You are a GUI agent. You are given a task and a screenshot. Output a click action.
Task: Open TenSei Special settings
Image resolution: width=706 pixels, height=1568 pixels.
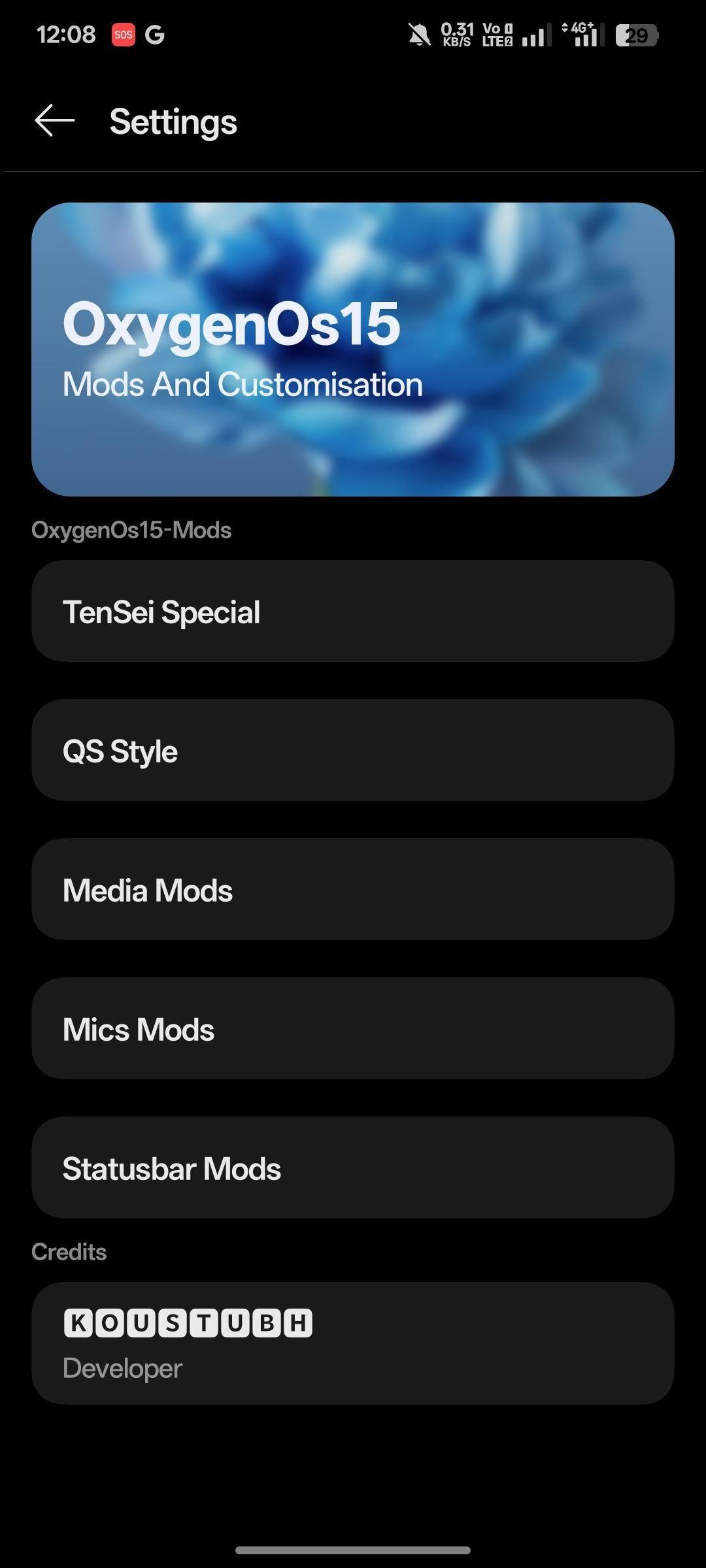353,611
